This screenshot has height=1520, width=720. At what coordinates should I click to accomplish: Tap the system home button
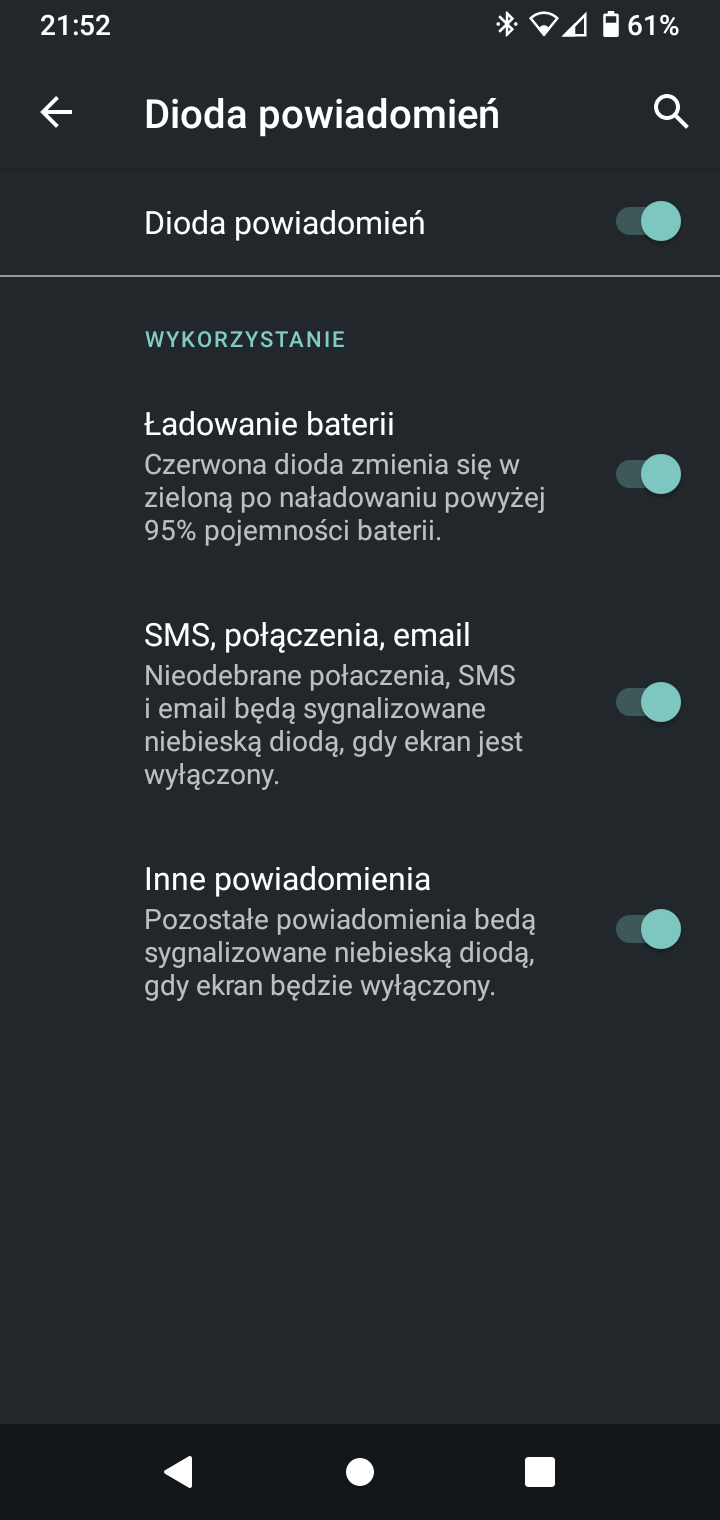360,1472
